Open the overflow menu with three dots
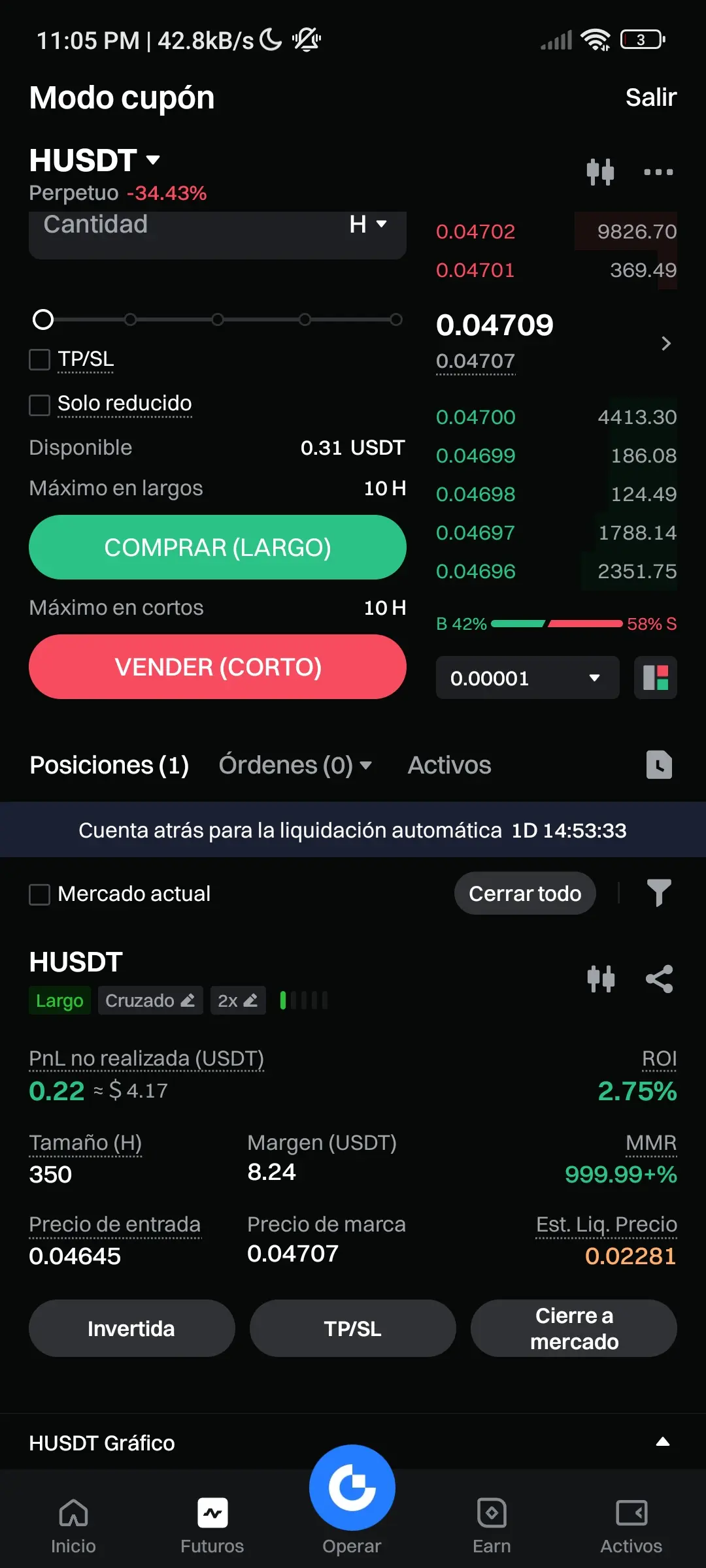706x1568 pixels. (x=658, y=172)
